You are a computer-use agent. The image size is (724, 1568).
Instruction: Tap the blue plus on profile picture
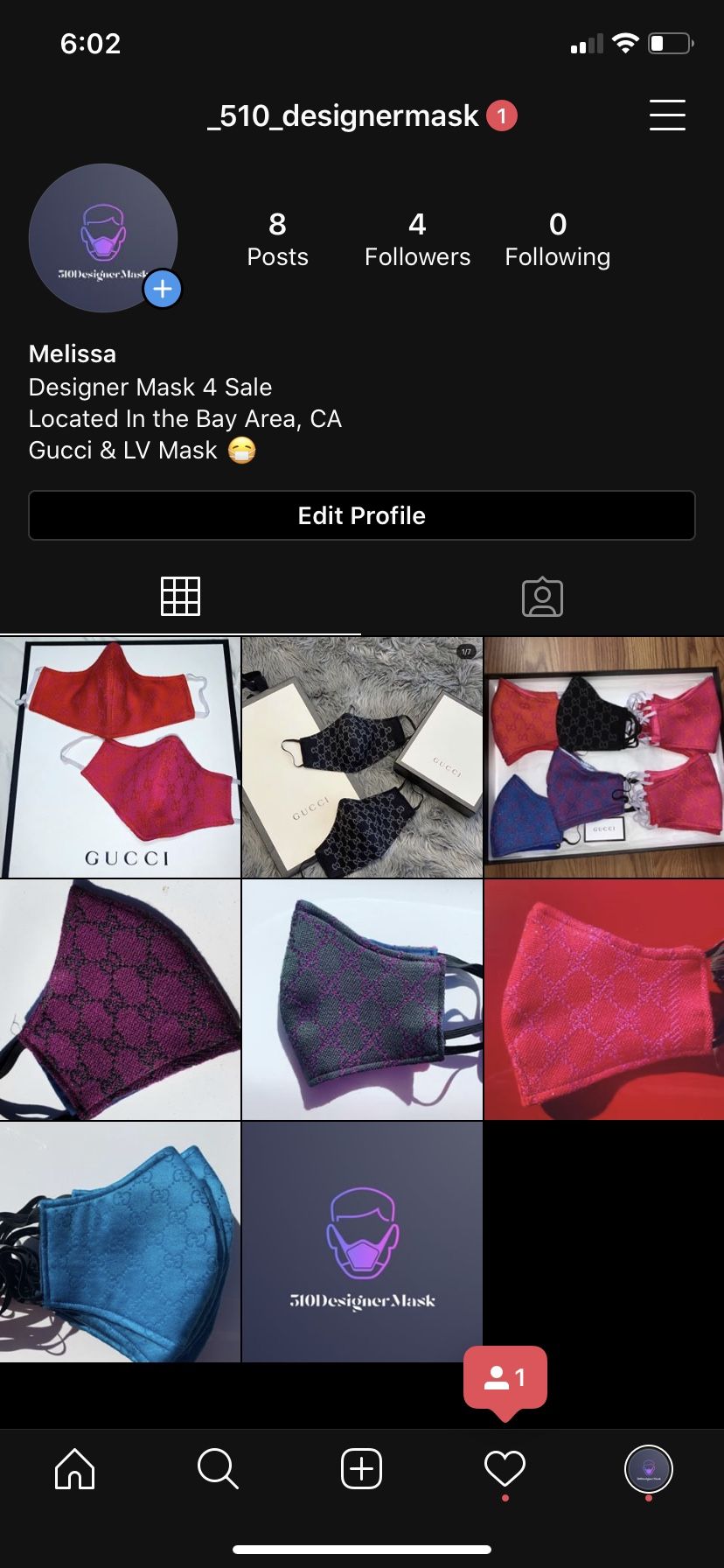[x=162, y=290]
